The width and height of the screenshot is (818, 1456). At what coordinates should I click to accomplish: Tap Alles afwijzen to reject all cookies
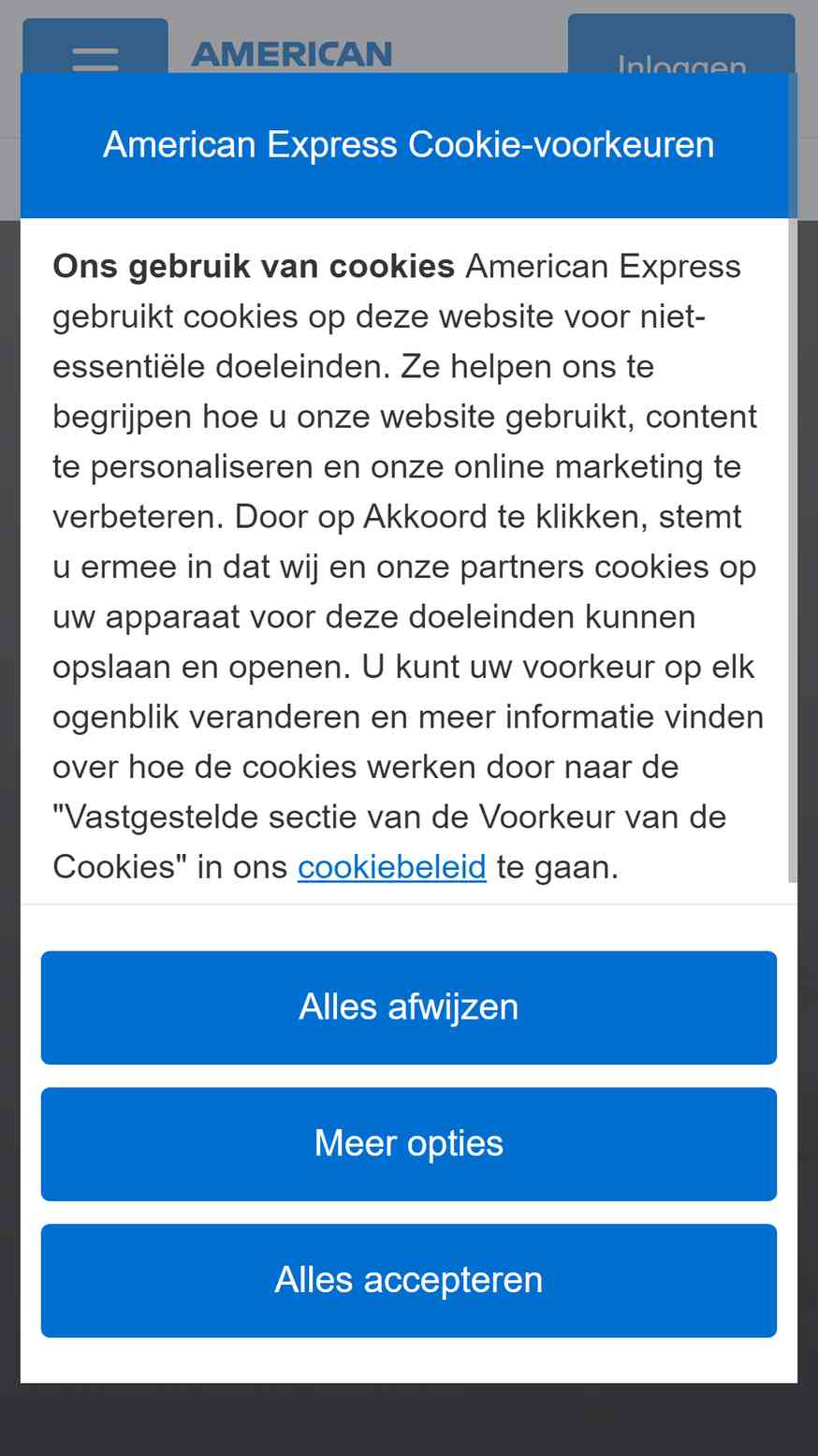pyautogui.click(x=409, y=1007)
